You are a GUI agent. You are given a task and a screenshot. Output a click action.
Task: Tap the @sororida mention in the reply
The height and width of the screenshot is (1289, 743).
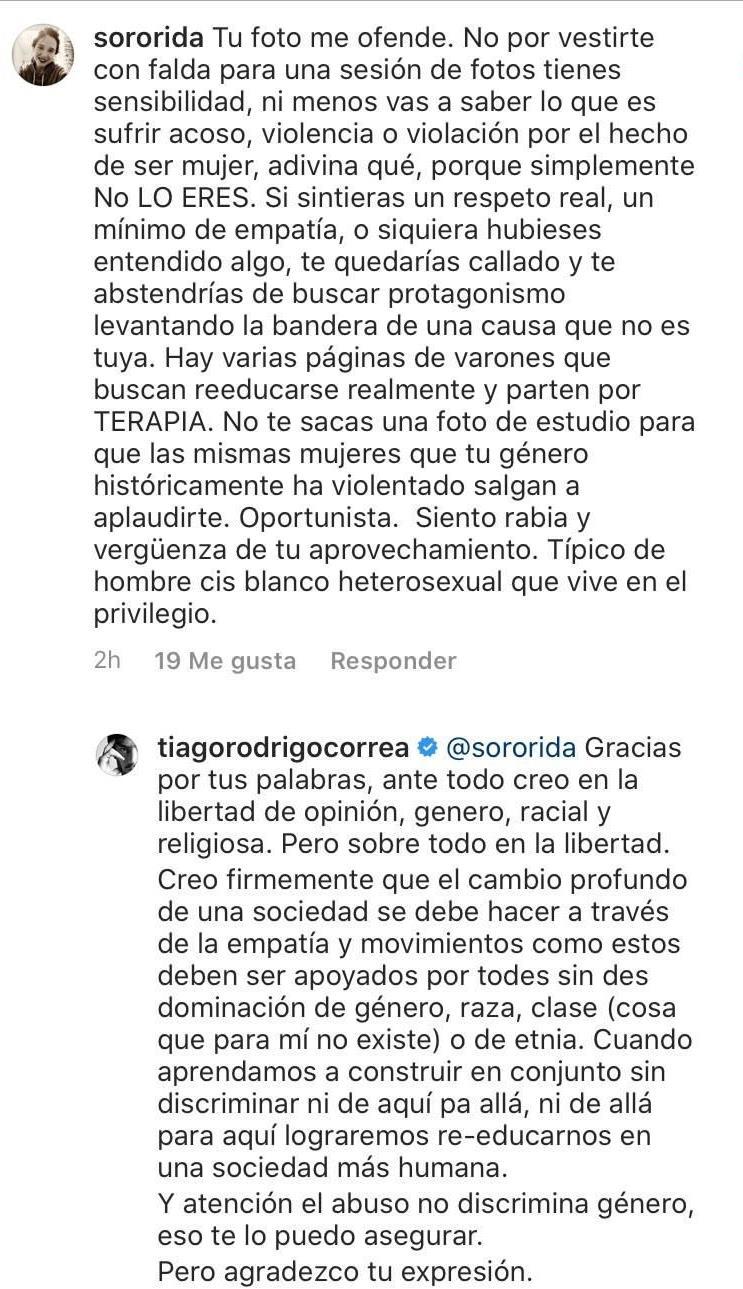pos(510,748)
